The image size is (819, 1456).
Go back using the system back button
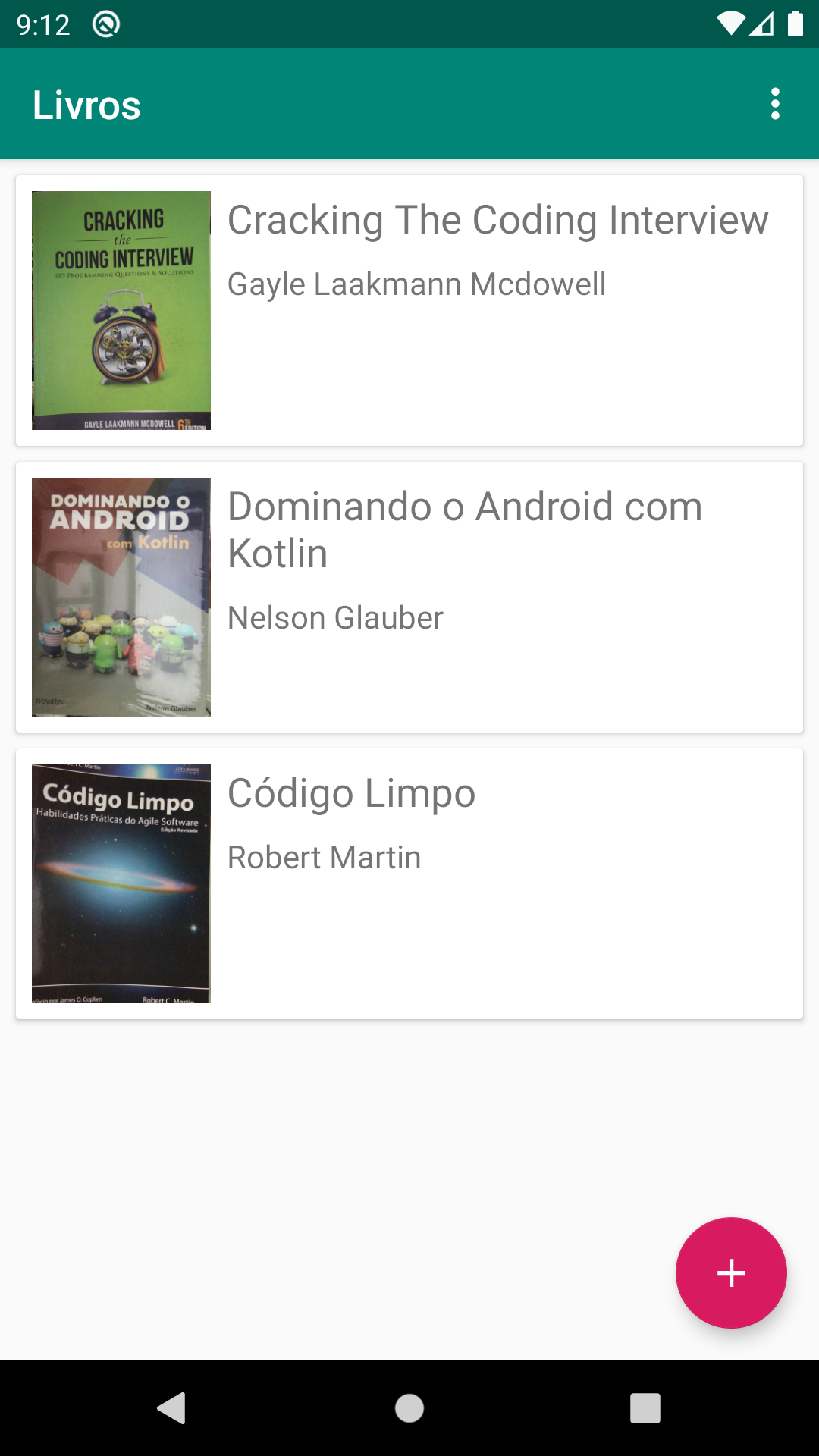pyautogui.click(x=172, y=1408)
